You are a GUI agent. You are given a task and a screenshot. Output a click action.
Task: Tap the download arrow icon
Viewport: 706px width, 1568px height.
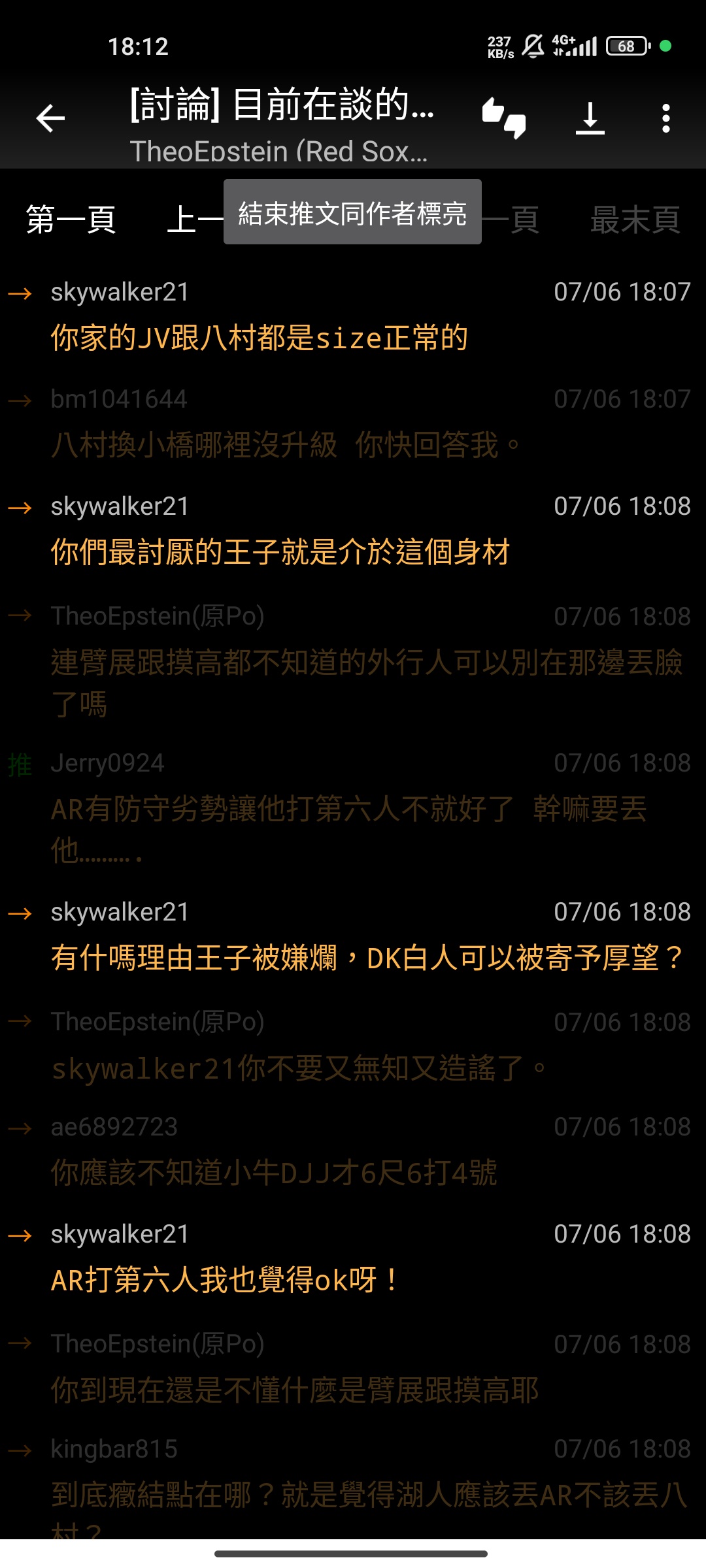[590, 118]
